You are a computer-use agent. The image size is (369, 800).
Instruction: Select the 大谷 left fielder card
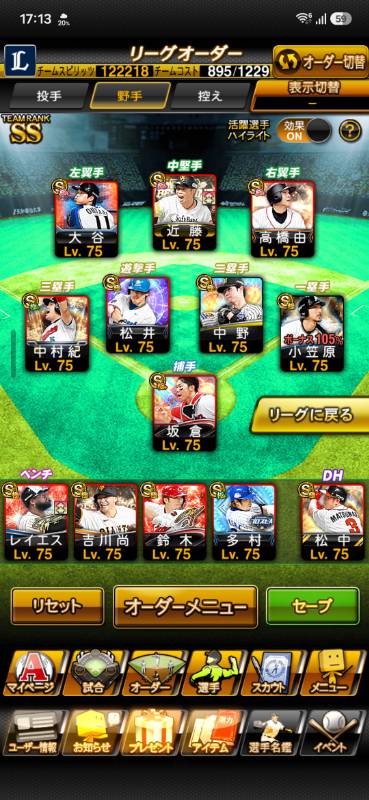86,218
